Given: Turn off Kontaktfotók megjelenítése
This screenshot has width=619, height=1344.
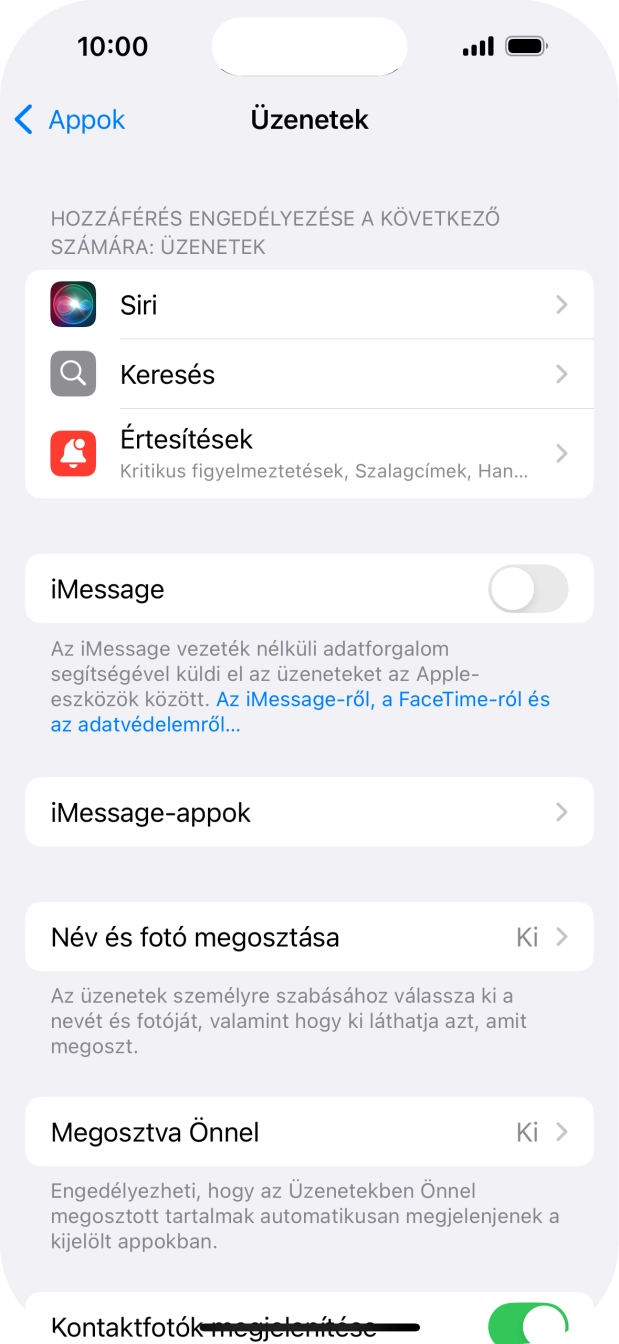Looking at the screenshot, I should click(x=527, y=1324).
